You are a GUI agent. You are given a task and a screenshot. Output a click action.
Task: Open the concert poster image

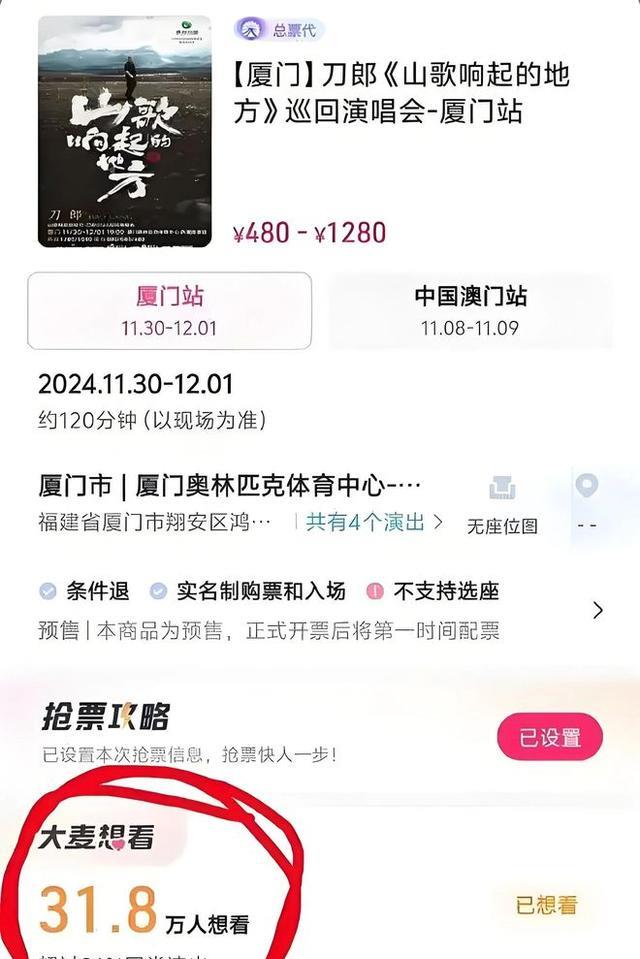(x=125, y=131)
